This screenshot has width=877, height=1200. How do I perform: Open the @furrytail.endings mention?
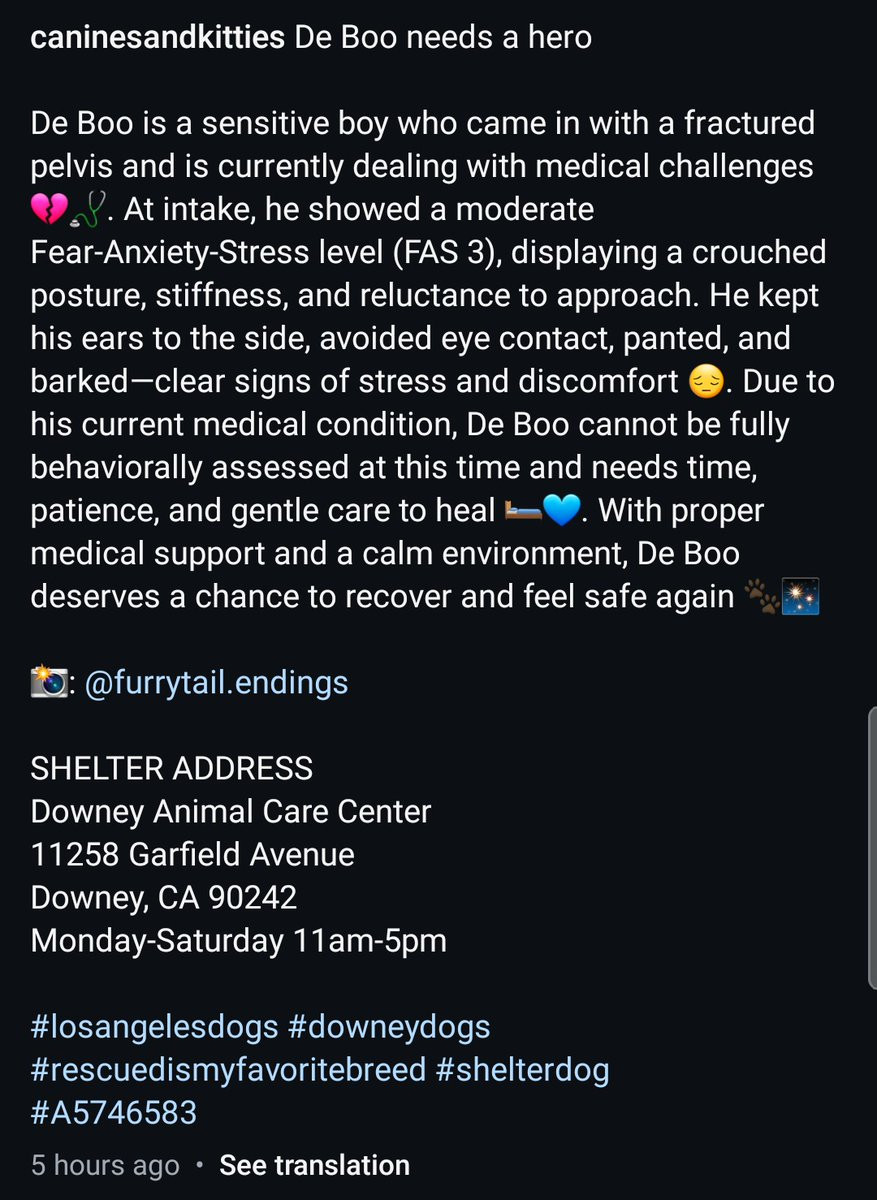pos(217,682)
